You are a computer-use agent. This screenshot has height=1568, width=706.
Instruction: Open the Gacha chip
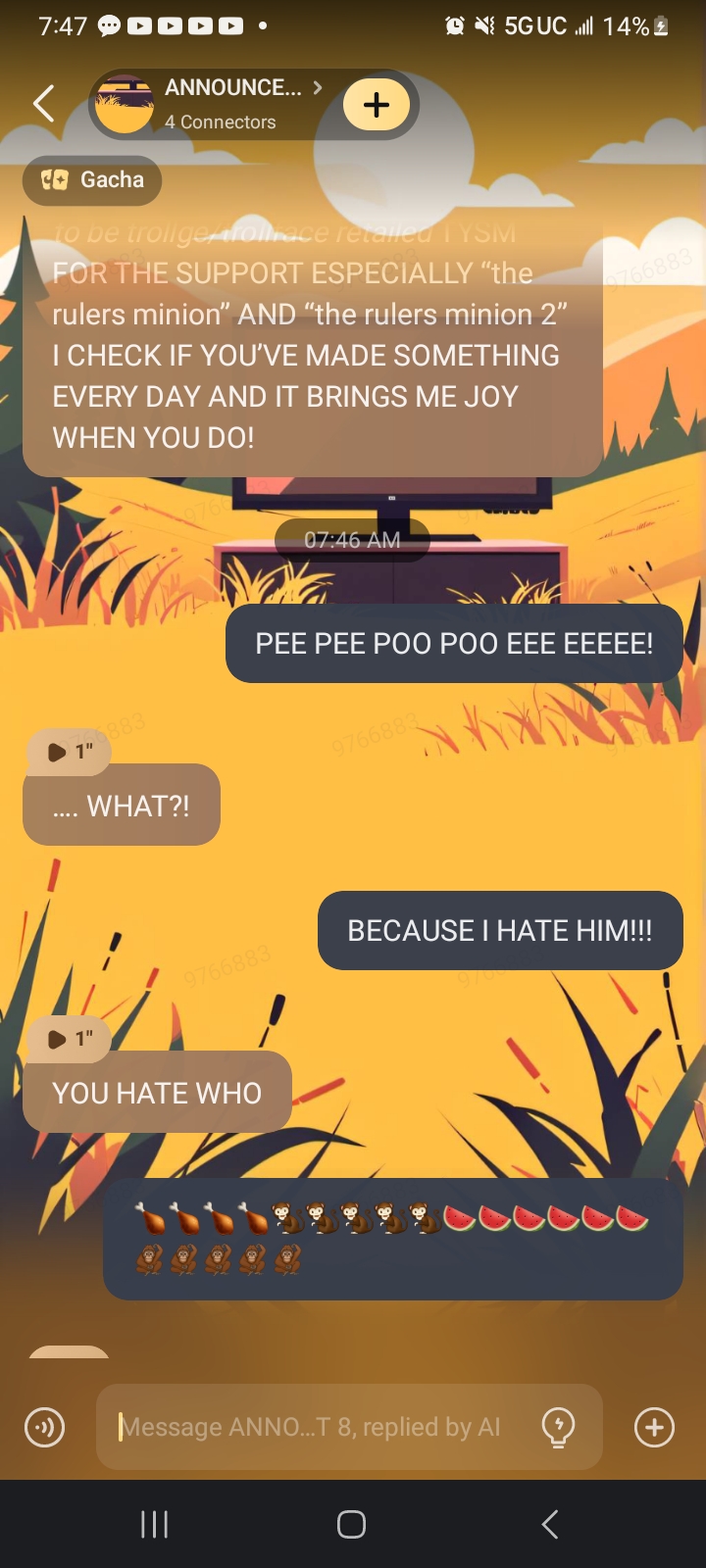point(92,180)
